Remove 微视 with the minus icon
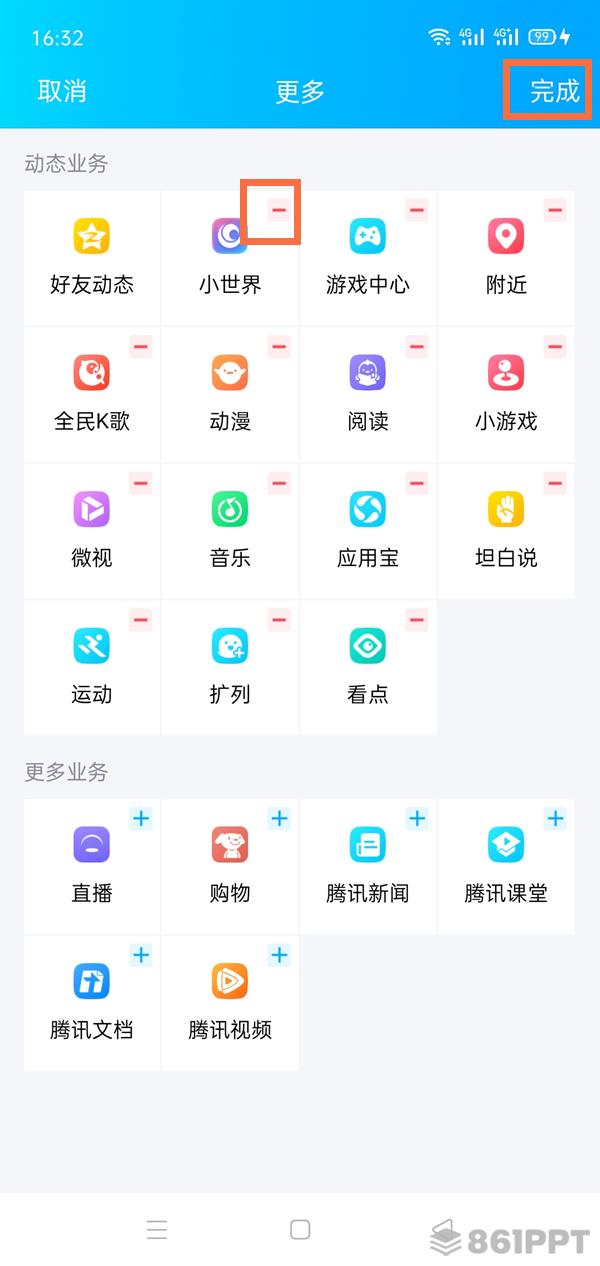The height and width of the screenshot is (1266, 600). (141, 483)
